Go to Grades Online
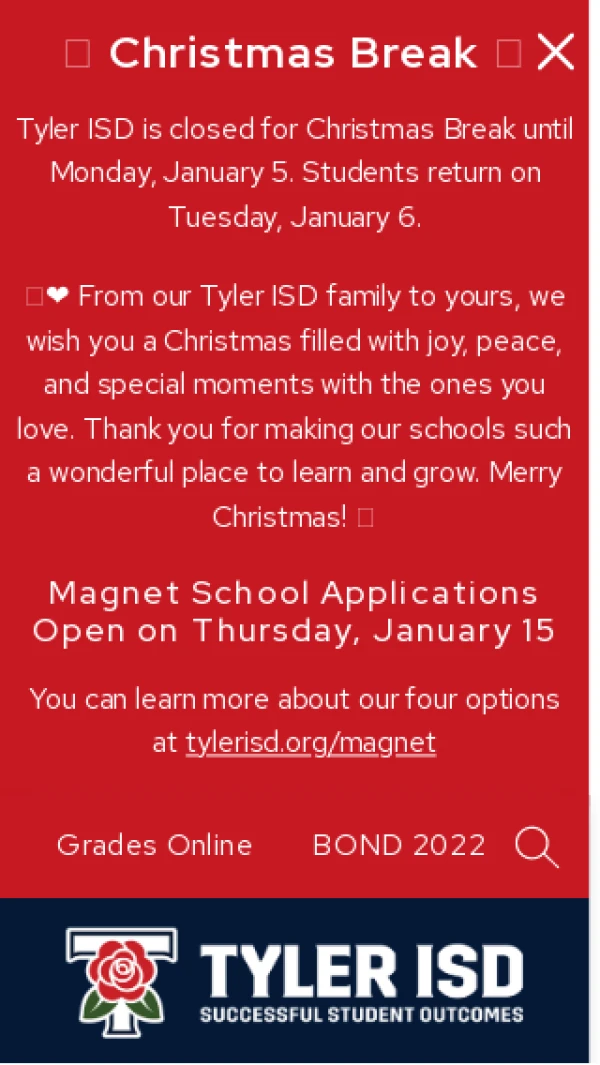This screenshot has height=1065, width=600. tap(154, 845)
